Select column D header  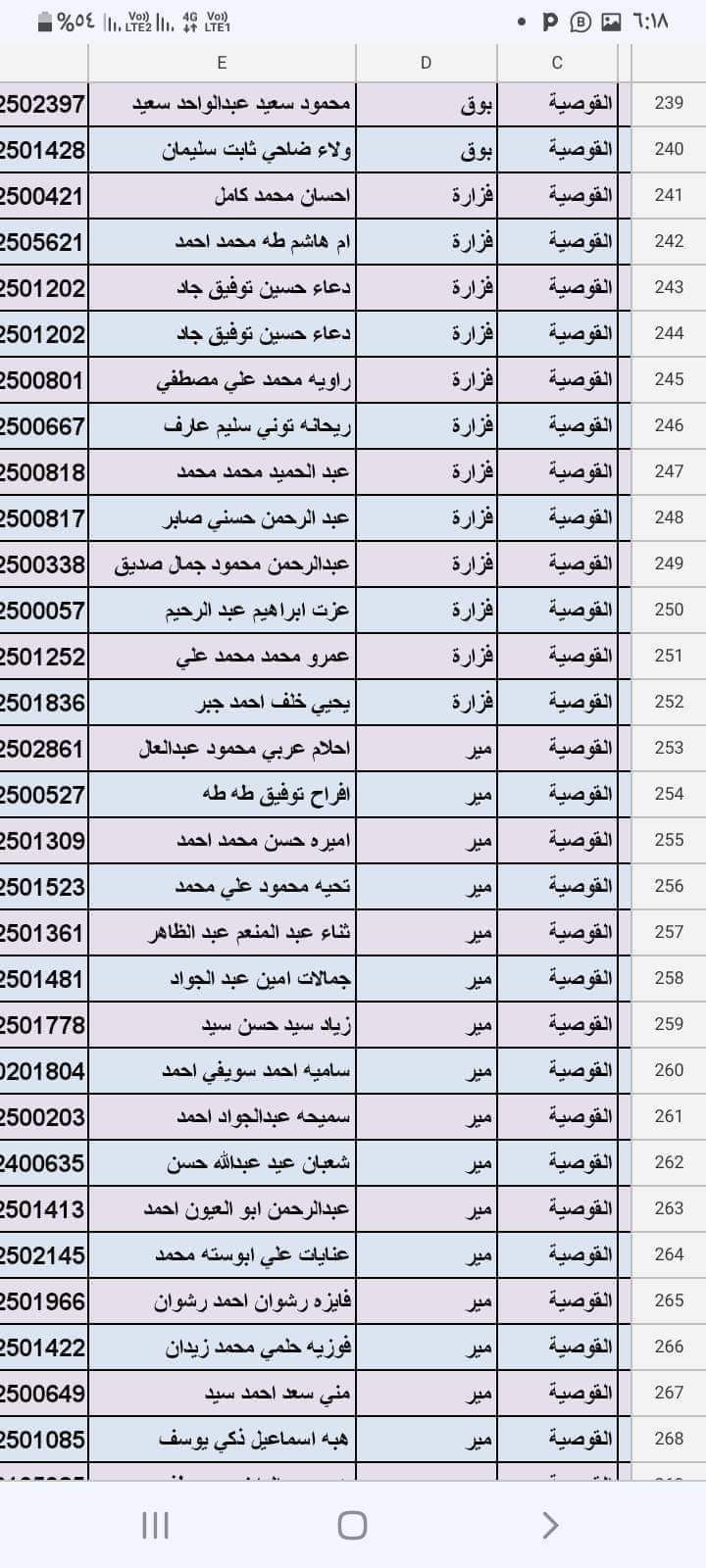click(x=426, y=63)
